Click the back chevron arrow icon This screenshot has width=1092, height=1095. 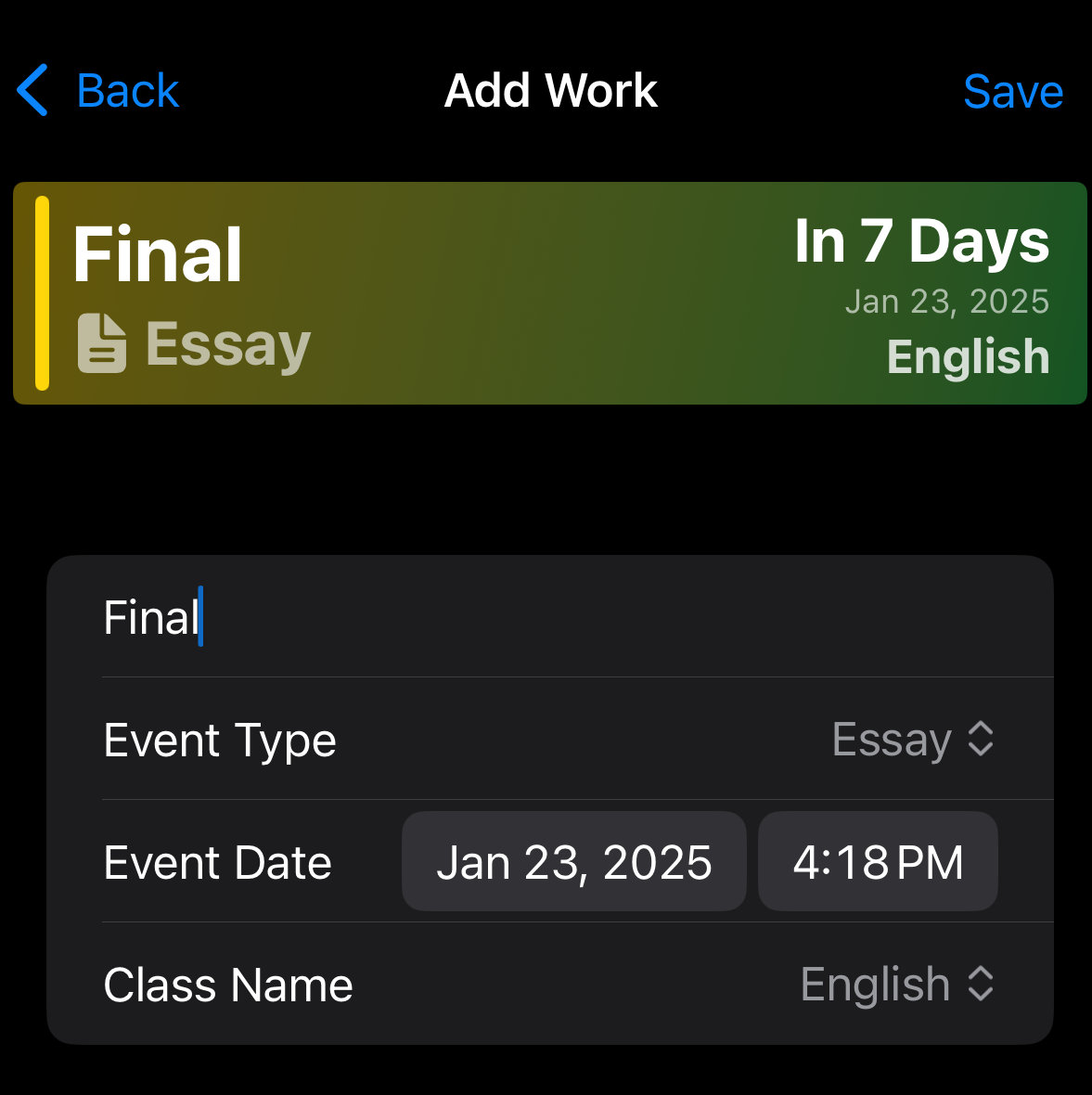click(x=31, y=90)
